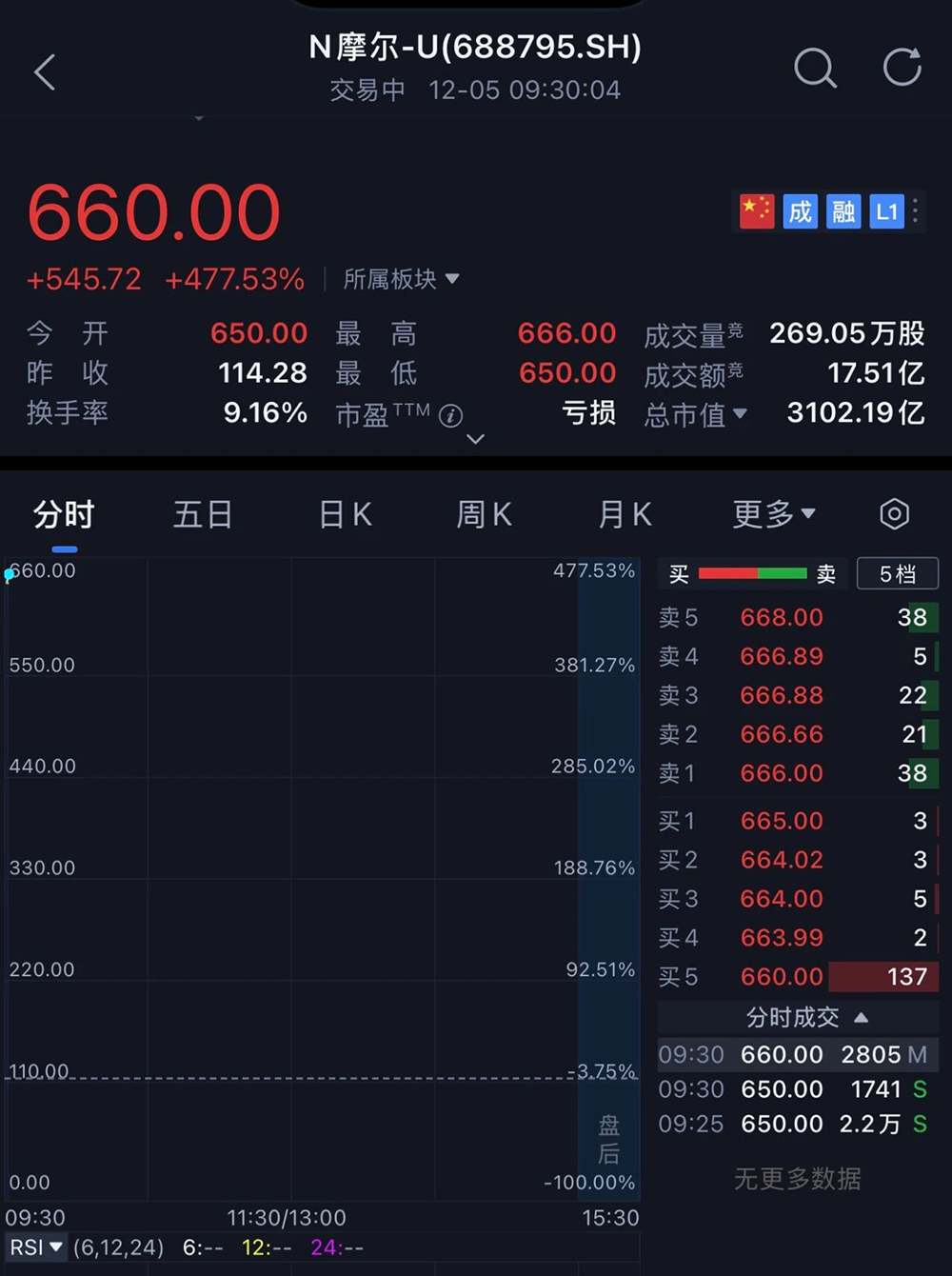This screenshot has height=1276, width=952.
Task: Open the 所属板块 sector dropdown
Action: click(x=401, y=279)
